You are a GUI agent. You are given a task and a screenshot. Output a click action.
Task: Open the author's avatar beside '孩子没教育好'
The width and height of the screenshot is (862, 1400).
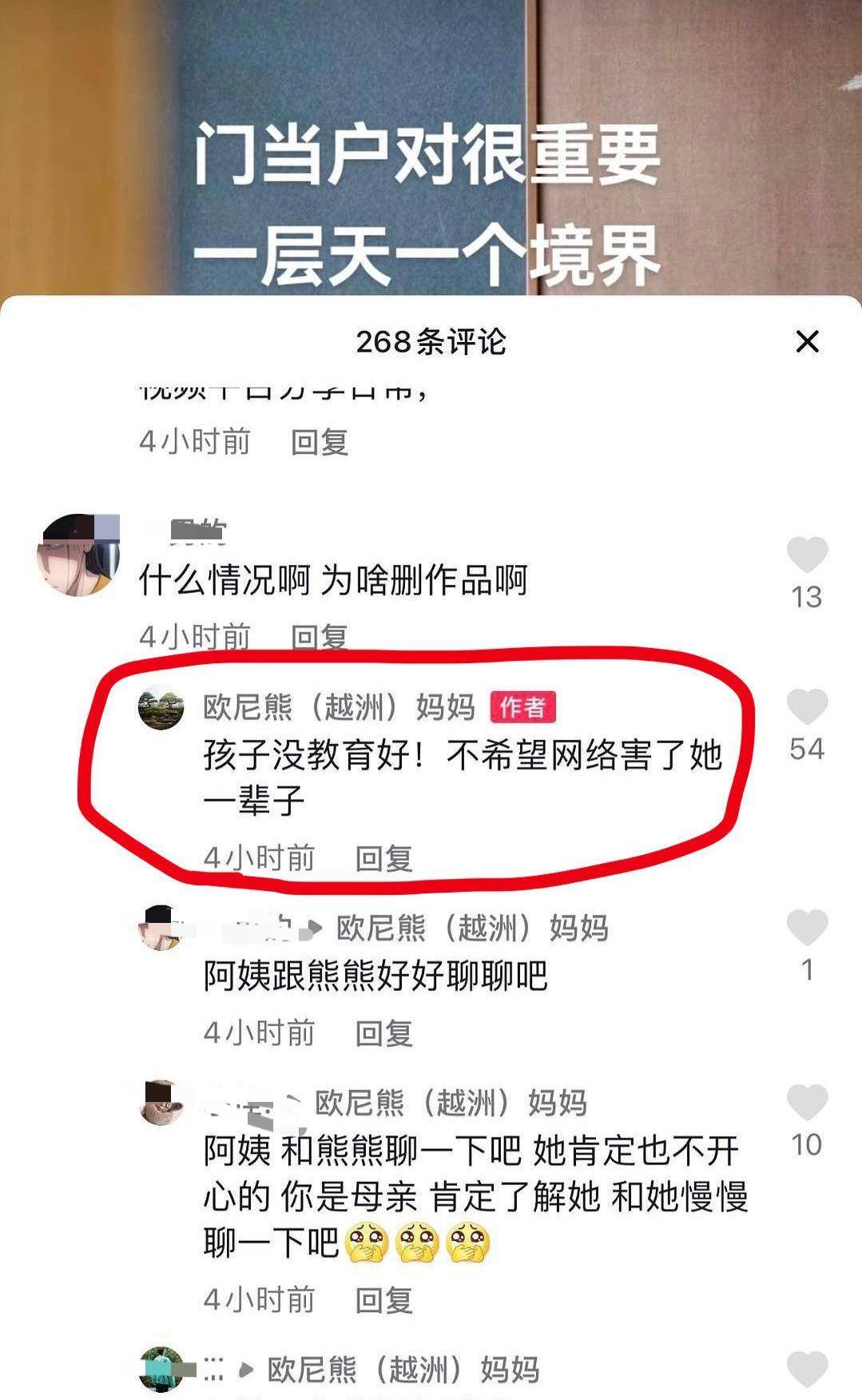pos(161,708)
